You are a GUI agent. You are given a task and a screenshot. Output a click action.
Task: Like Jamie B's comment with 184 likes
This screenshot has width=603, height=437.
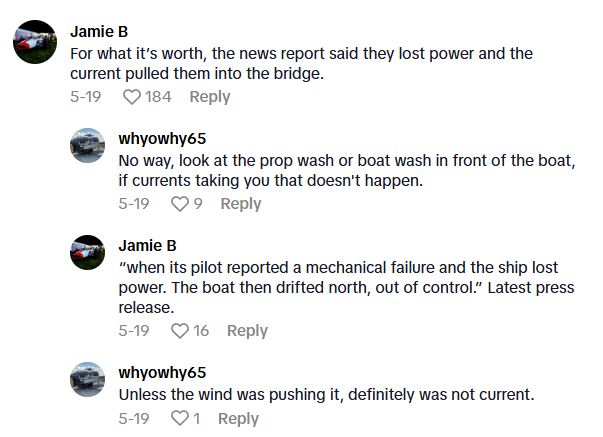(132, 97)
